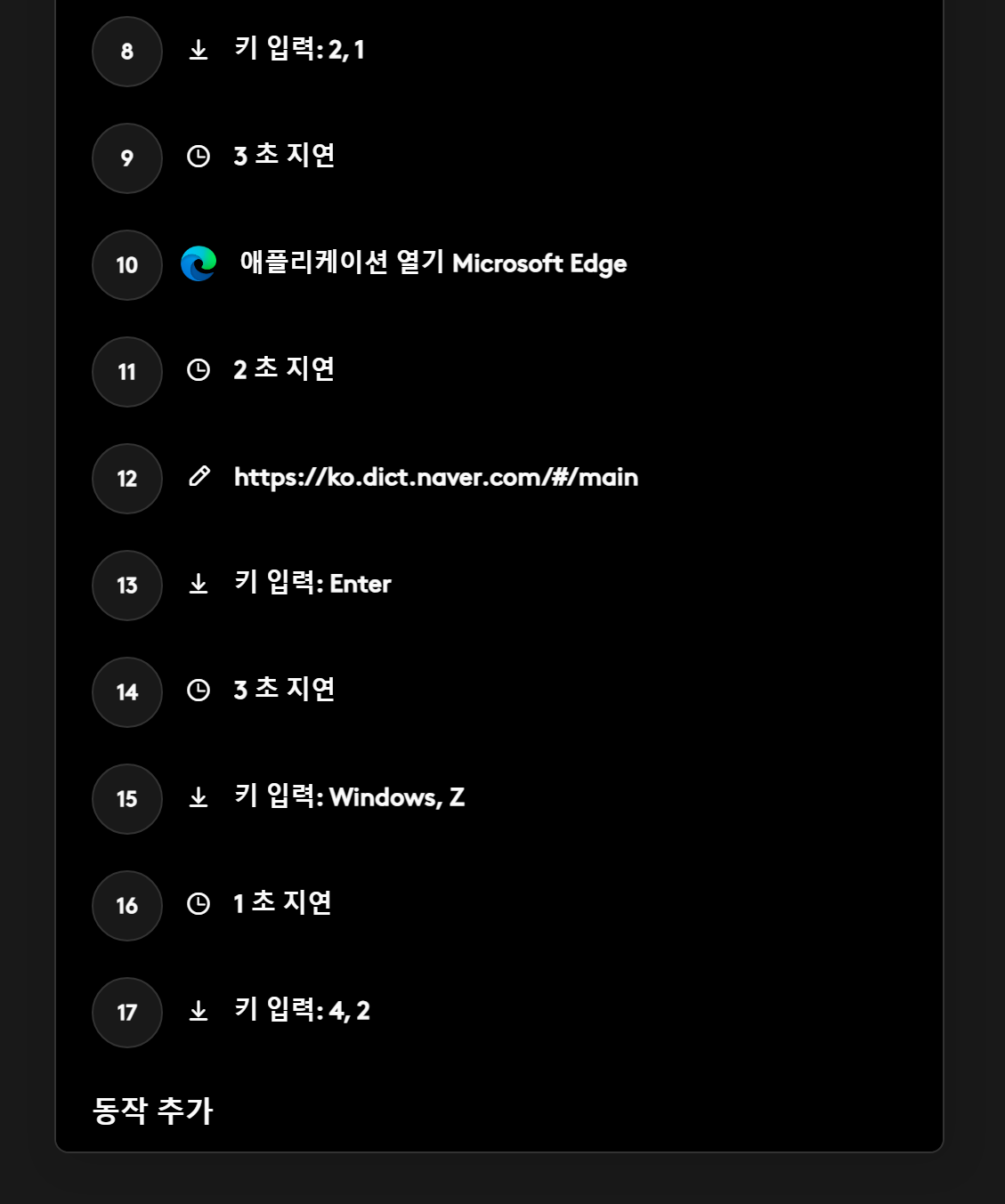Select the clock icon in step 14
The image size is (1005, 1204).
(198, 691)
